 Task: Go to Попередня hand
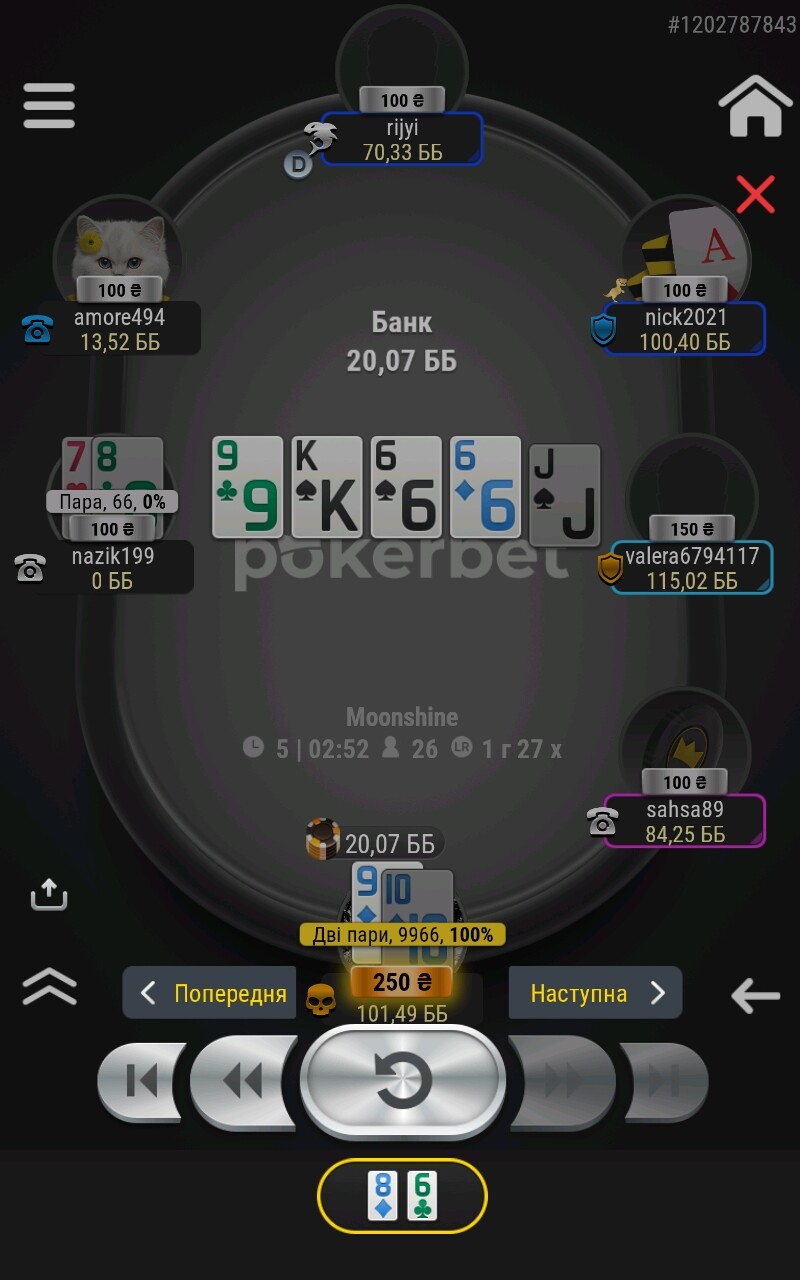click(210, 993)
